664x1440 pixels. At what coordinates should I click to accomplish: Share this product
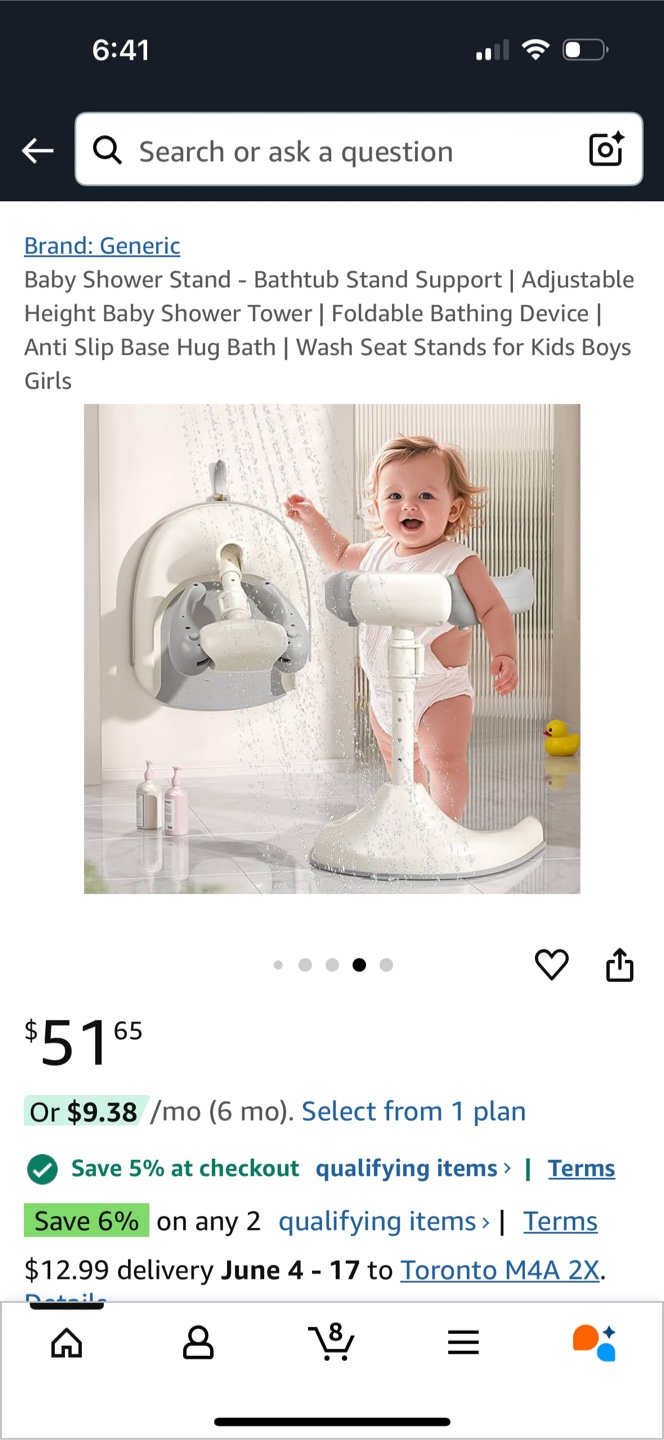[620, 965]
